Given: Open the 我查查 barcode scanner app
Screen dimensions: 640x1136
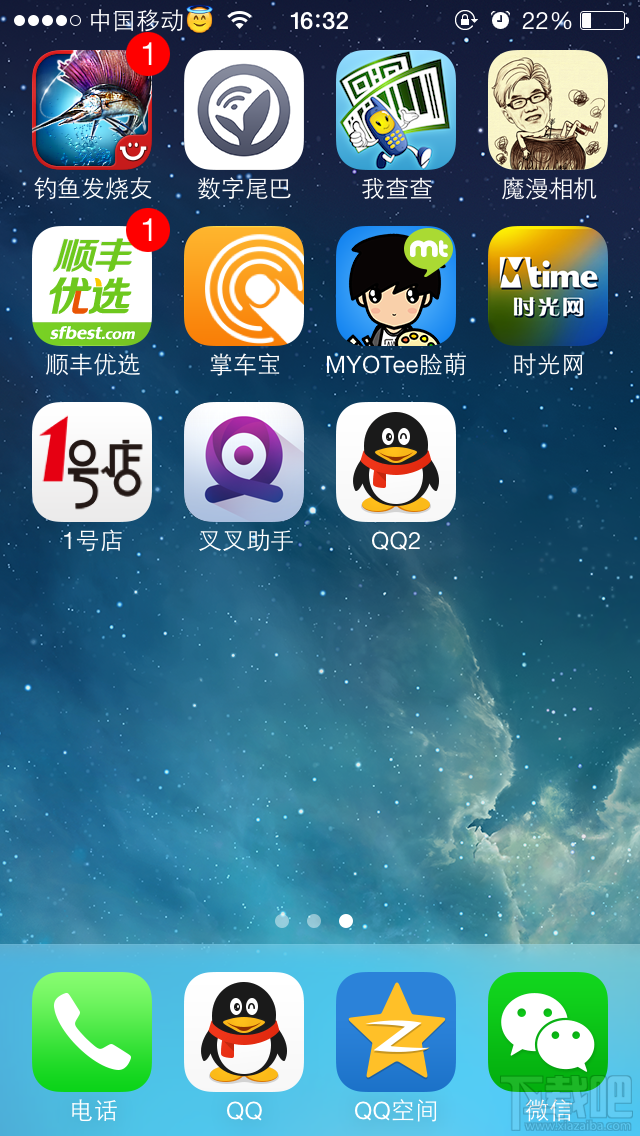Looking at the screenshot, I should tap(396, 110).
